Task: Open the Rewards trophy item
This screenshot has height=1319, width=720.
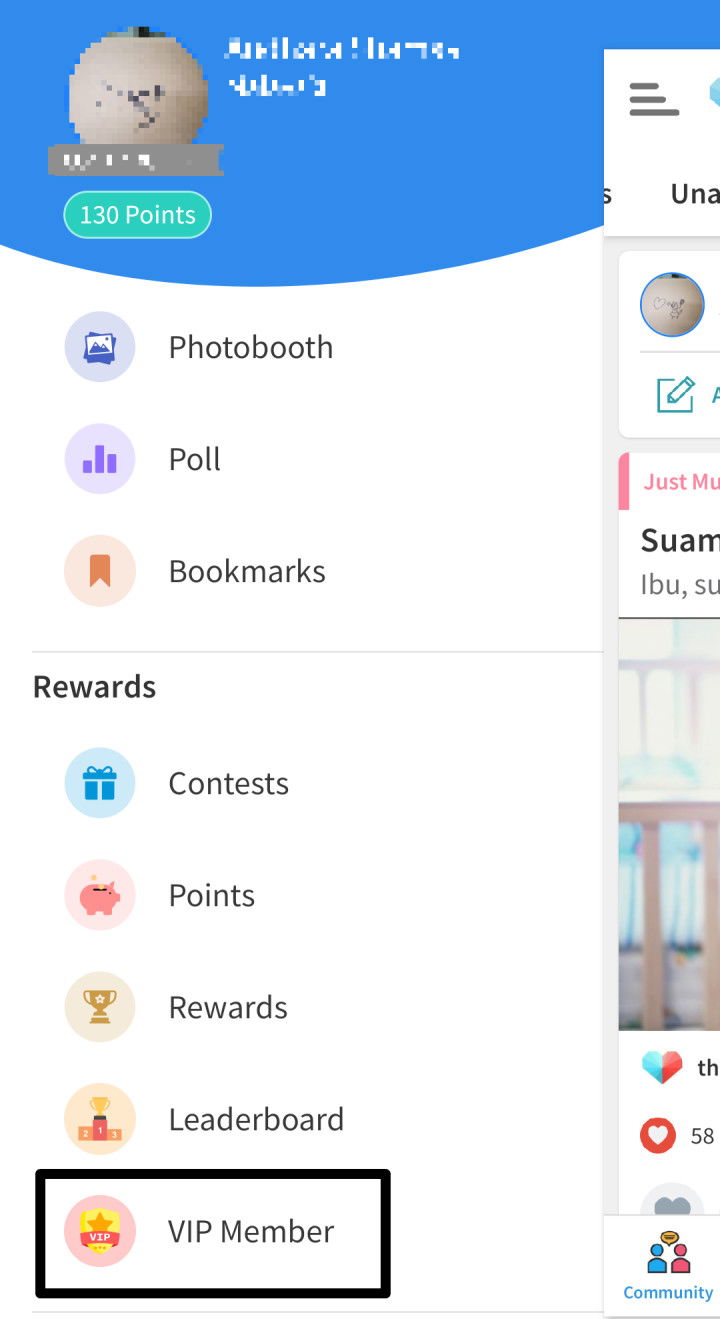Action: click(227, 1007)
